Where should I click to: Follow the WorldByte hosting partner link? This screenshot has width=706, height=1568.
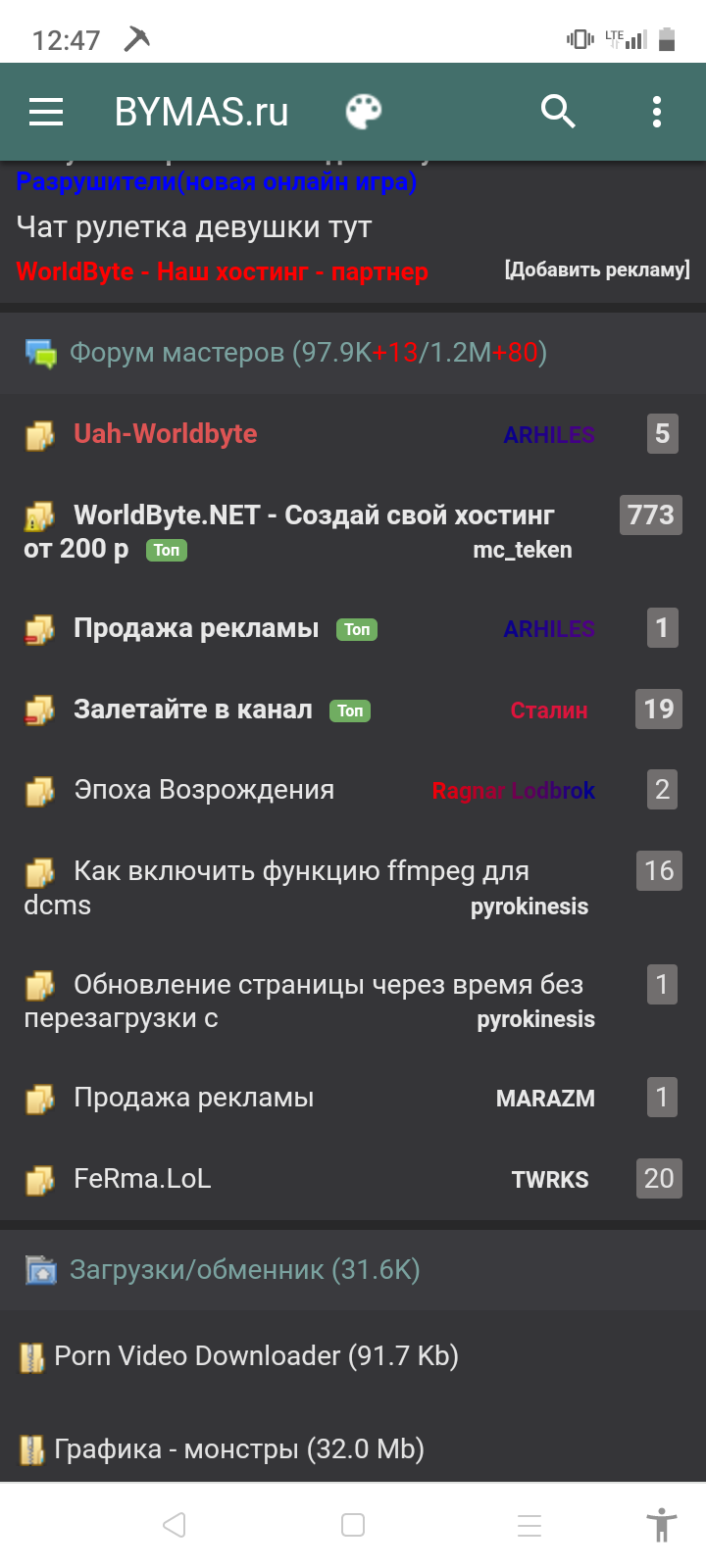223,272
